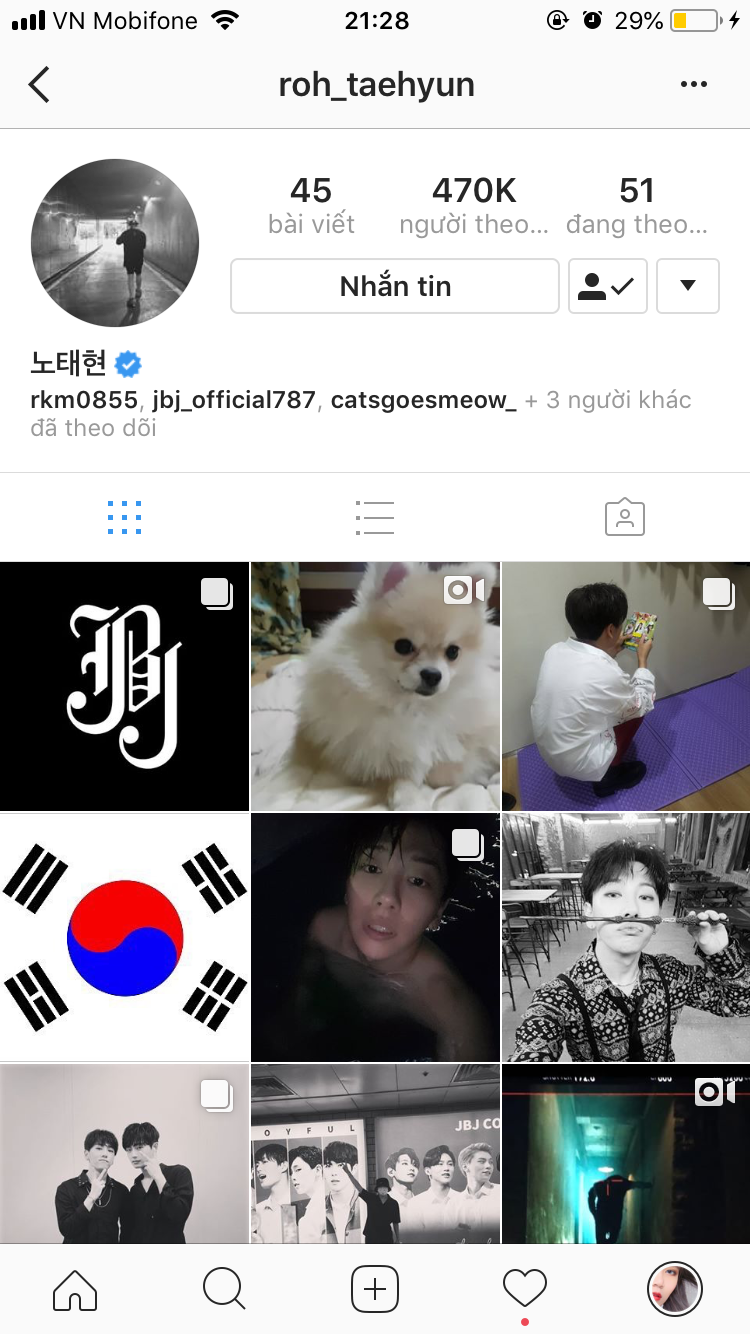Open the profile picture of roh_taehyun
This screenshot has height=1334, width=750.
point(115,242)
